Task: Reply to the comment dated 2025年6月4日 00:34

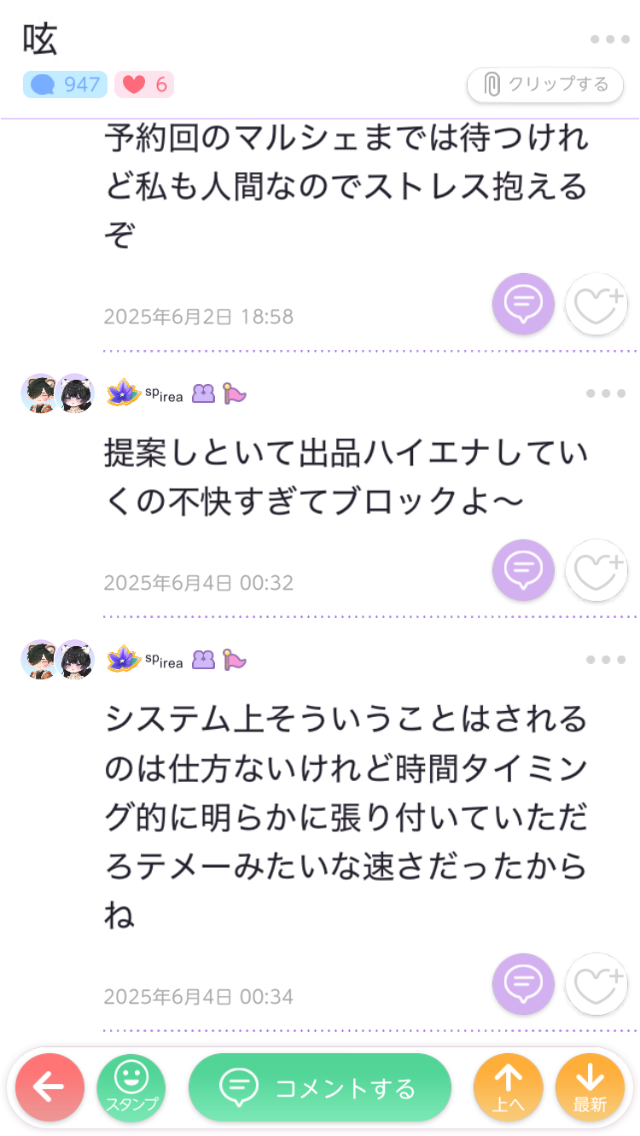Action: [523, 984]
